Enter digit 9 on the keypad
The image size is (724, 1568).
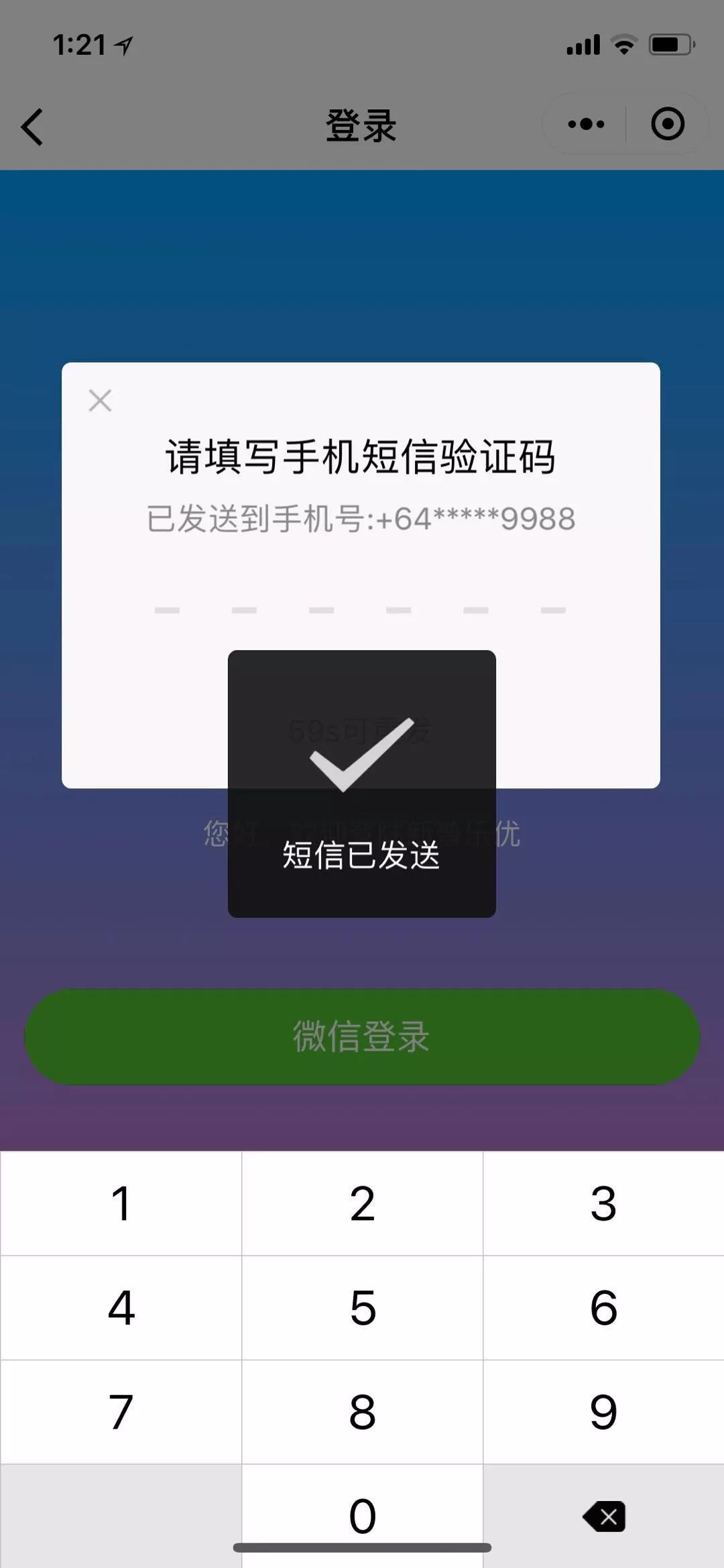(603, 1411)
